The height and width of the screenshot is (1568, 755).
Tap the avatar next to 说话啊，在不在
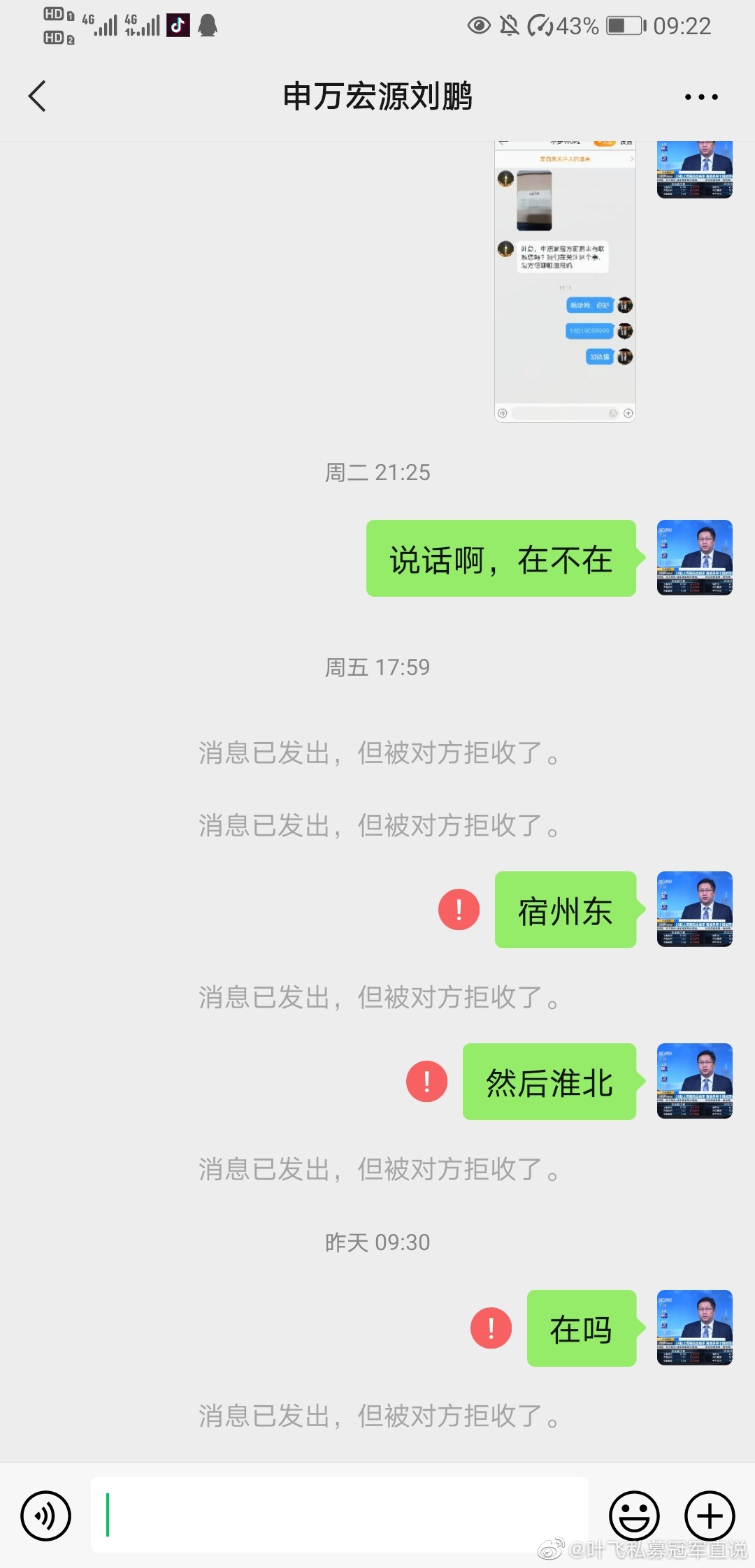pyautogui.click(x=694, y=558)
